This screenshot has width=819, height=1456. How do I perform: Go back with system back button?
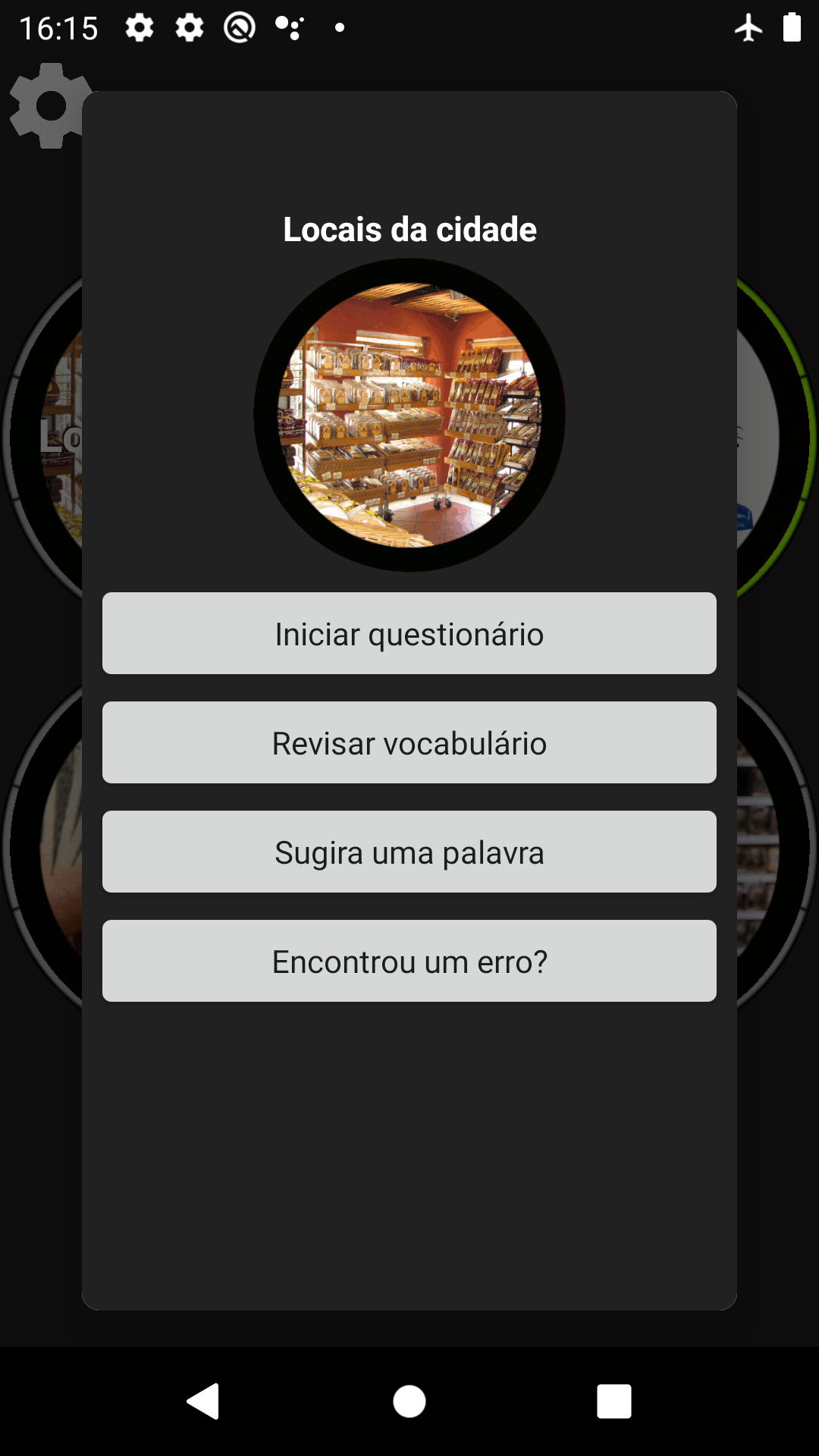203,1401
